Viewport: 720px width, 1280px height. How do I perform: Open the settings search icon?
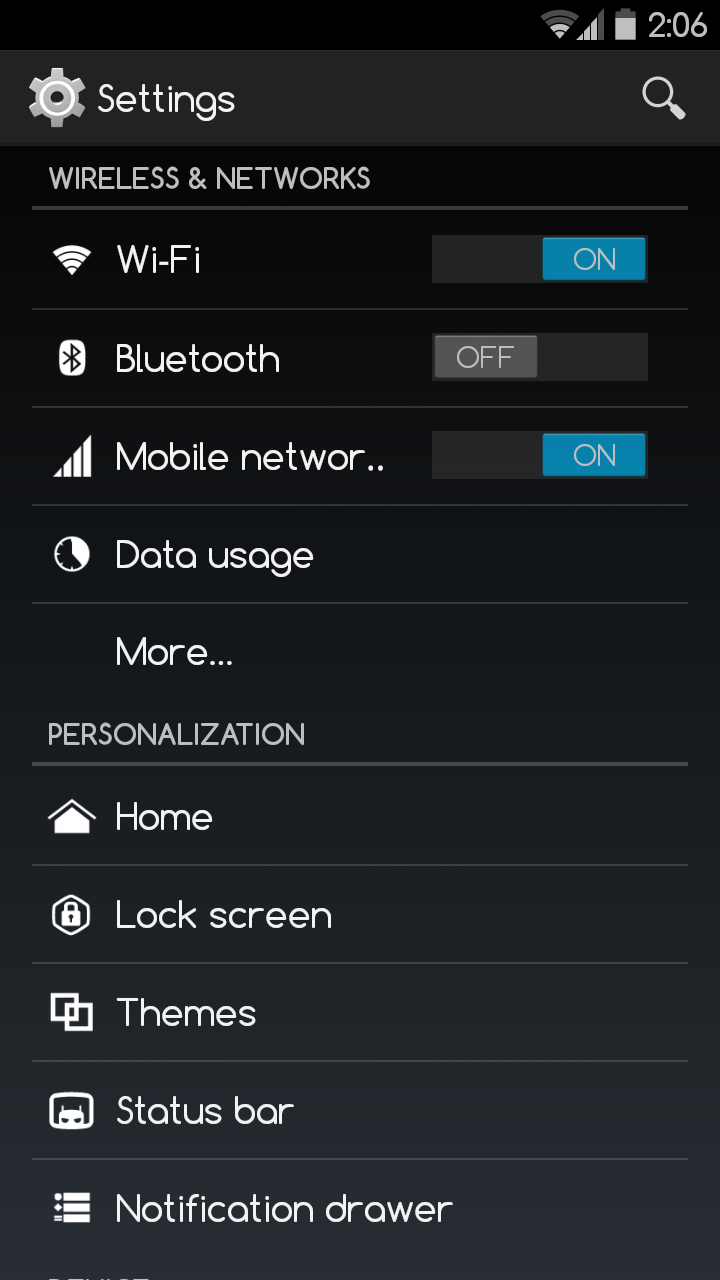pos(663,99)
